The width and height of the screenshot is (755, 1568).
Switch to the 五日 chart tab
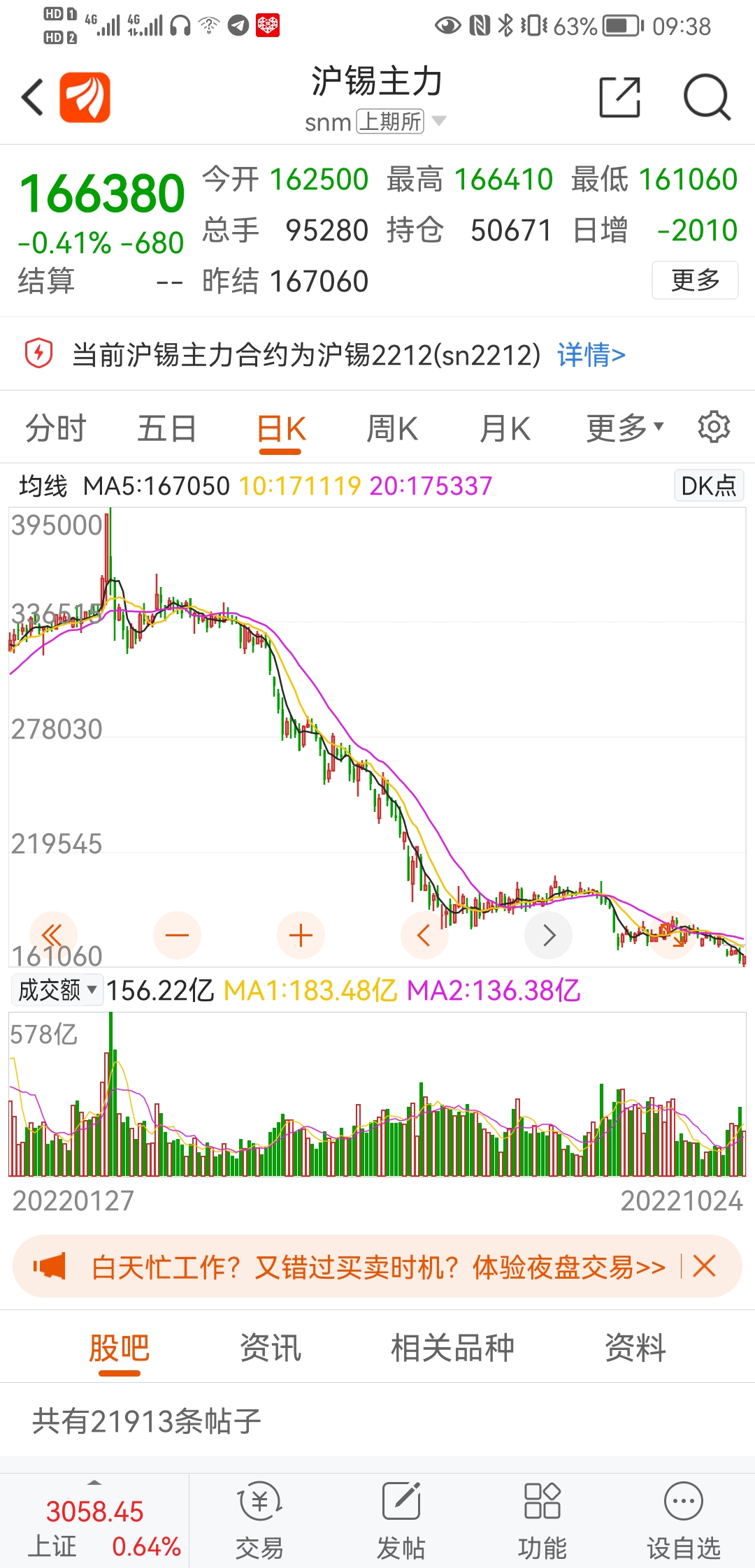(x=166, y=428)
